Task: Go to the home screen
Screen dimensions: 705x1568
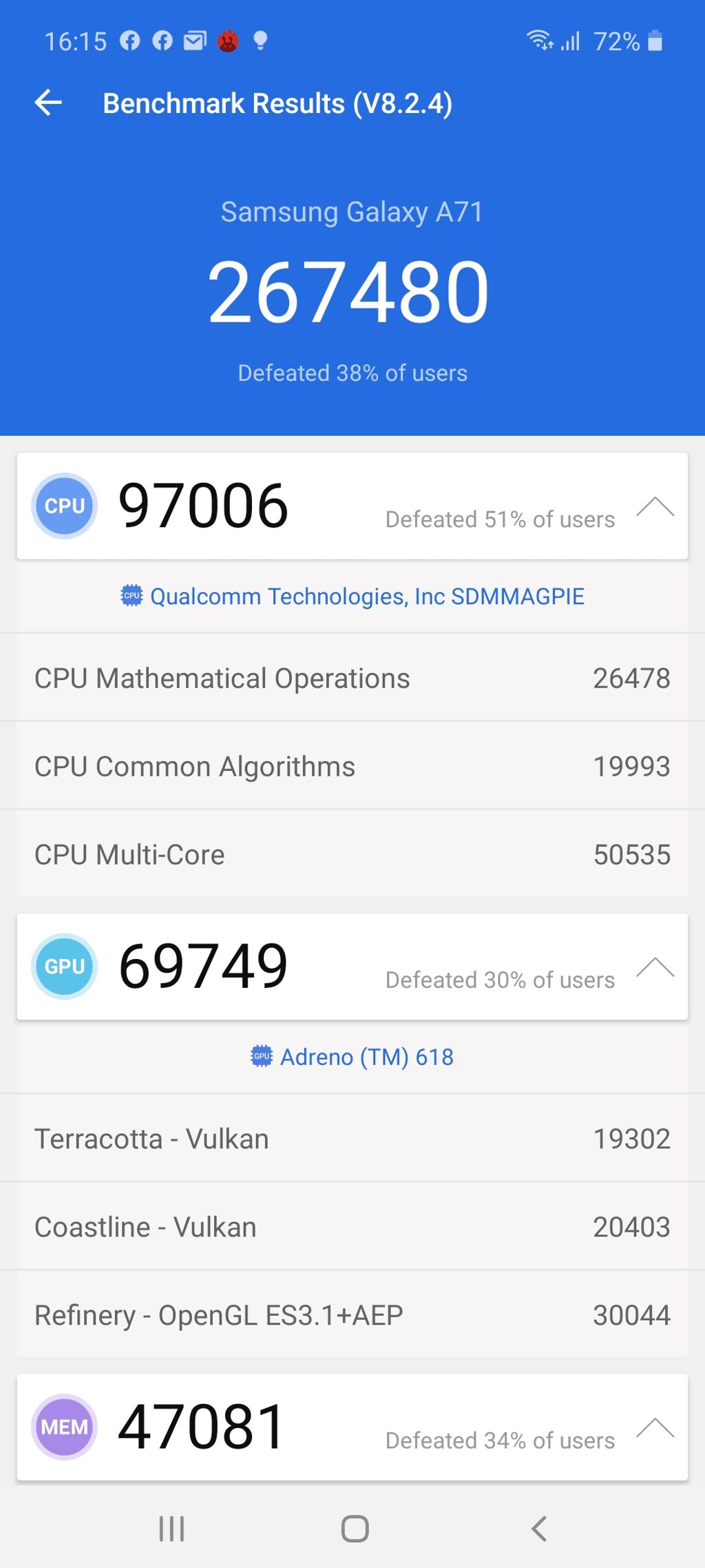Action: click(x=355, y=1529)
